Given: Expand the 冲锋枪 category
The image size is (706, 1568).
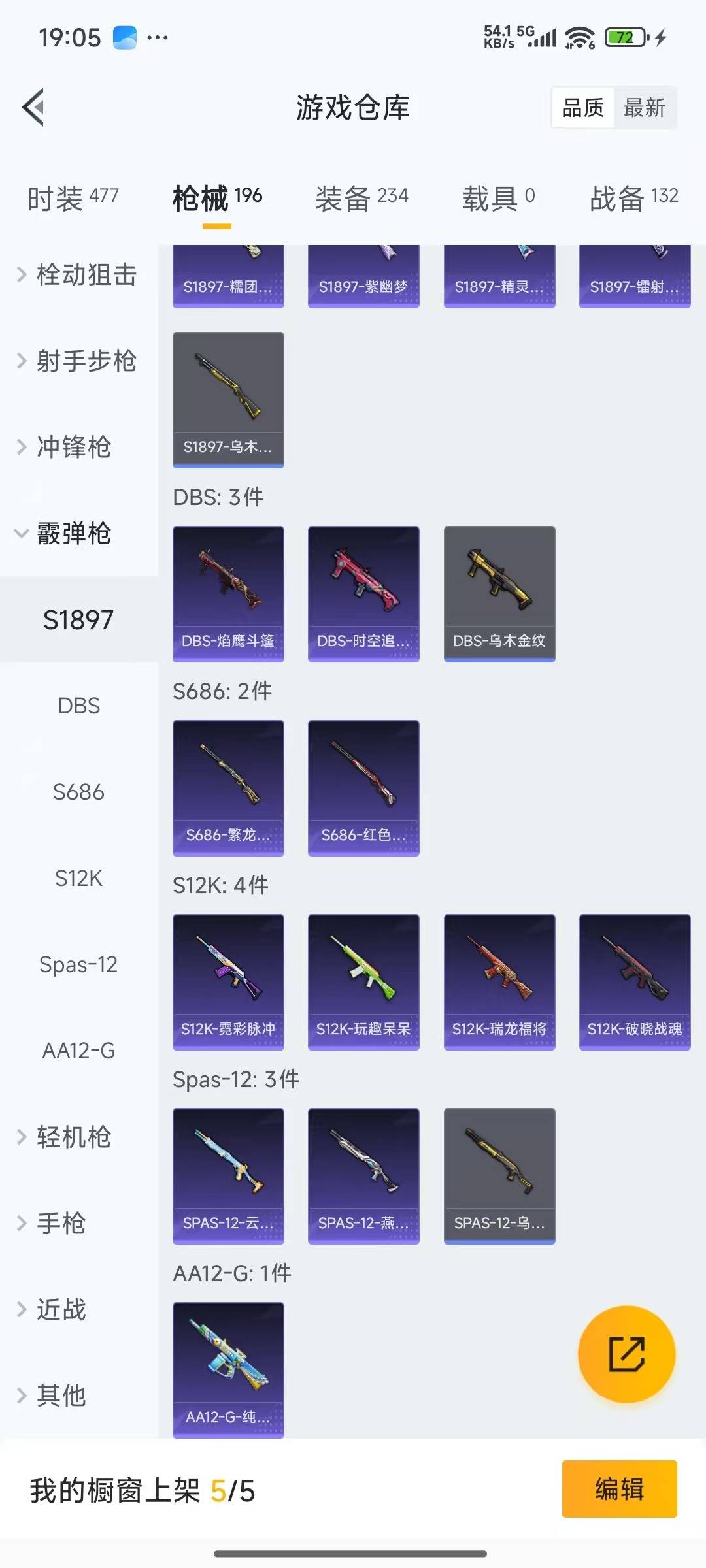Looking at the screenshot, I should coord(72,447).
